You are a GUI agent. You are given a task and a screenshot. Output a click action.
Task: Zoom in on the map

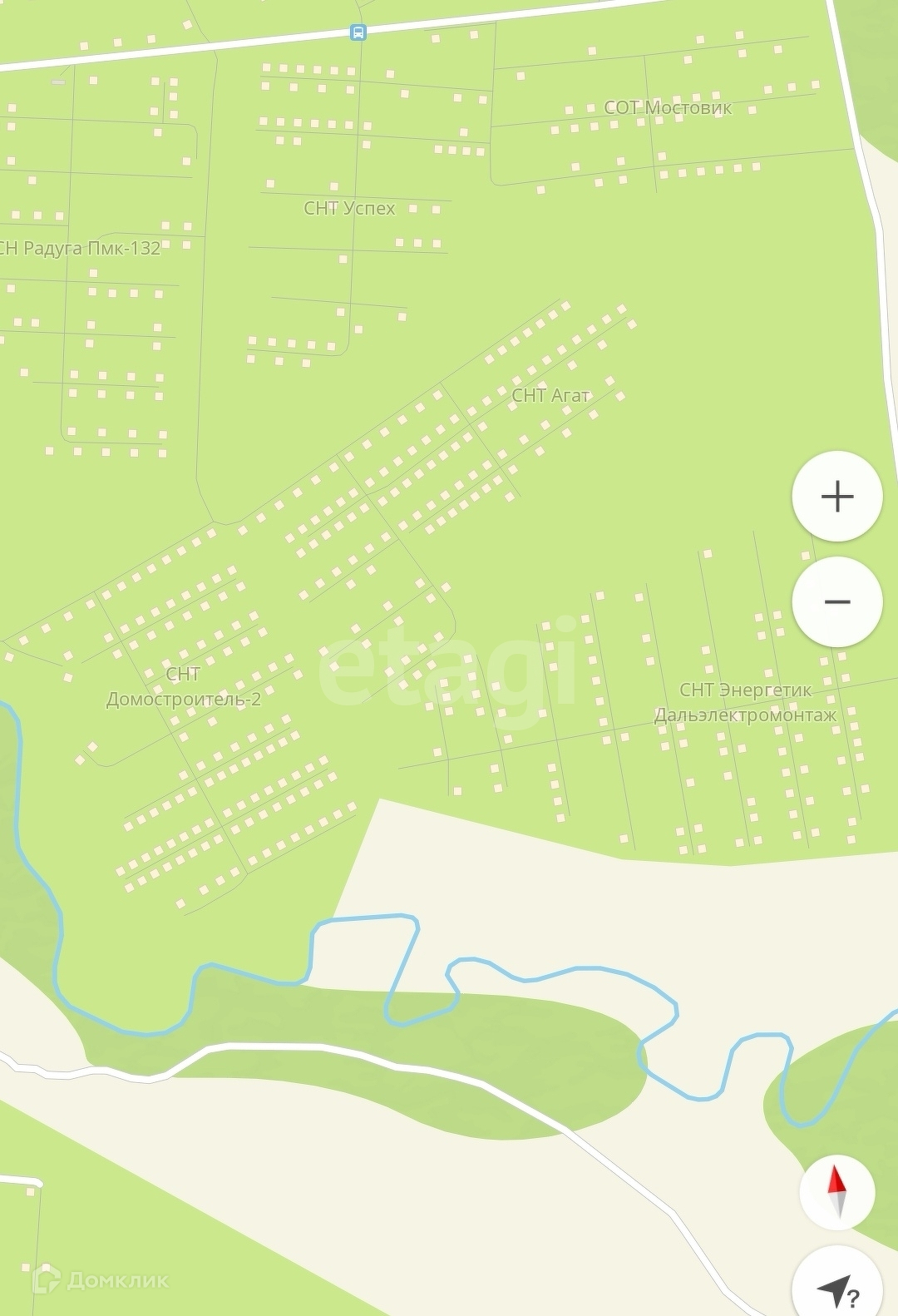tap(836, 497)
